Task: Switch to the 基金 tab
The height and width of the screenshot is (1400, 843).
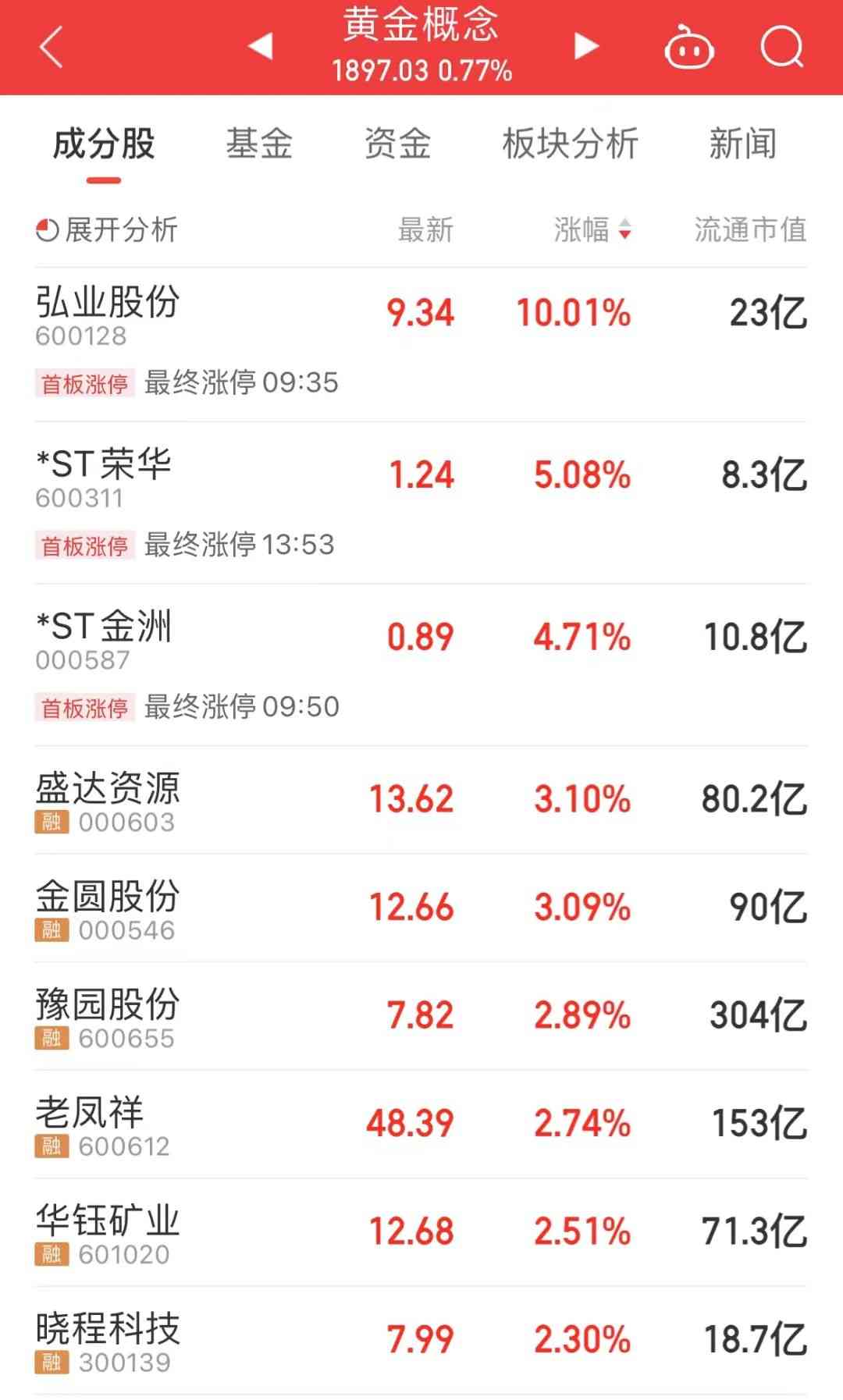Action: coord(259,144)
